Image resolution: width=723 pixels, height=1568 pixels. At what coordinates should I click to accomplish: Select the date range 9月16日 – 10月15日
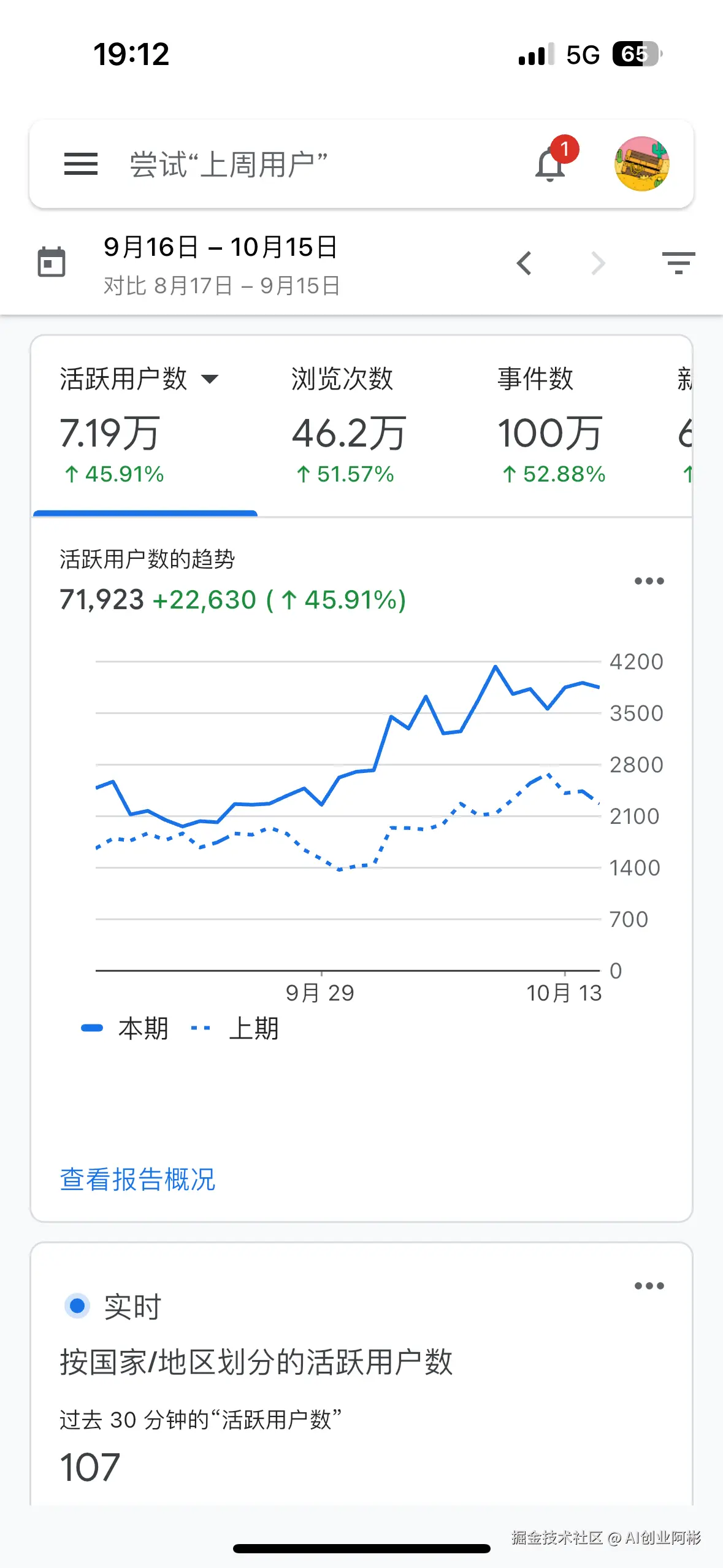[x=220, y=248]
